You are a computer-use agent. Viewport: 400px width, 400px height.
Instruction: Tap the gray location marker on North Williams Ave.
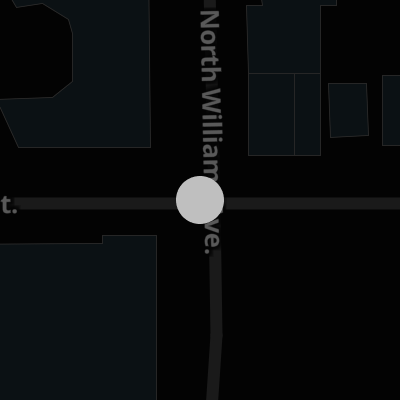[x=200, y=200]
